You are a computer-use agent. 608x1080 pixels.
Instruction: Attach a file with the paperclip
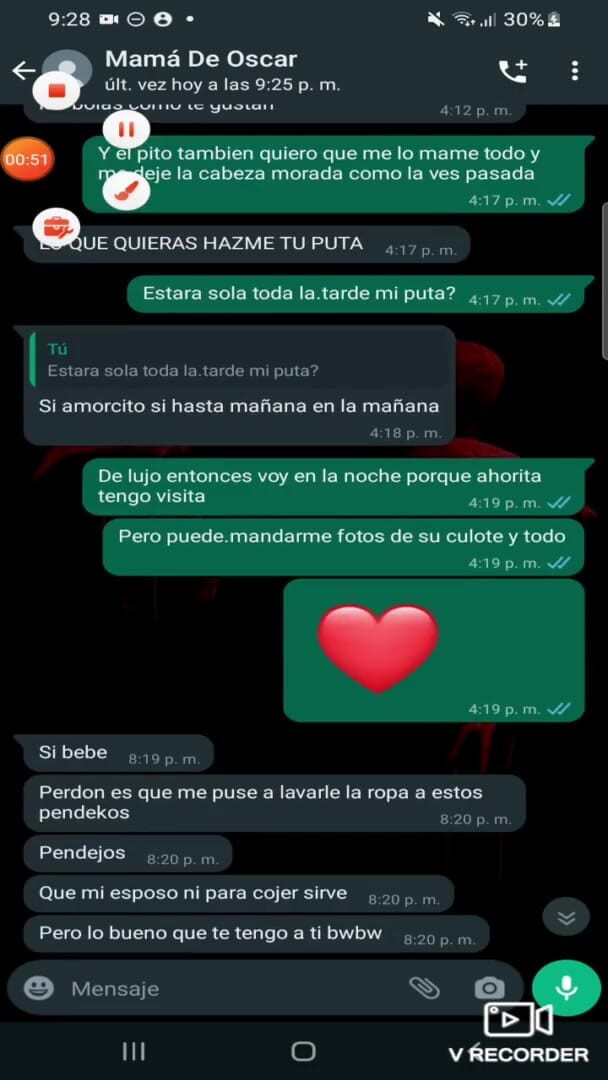tap(424, 988)
